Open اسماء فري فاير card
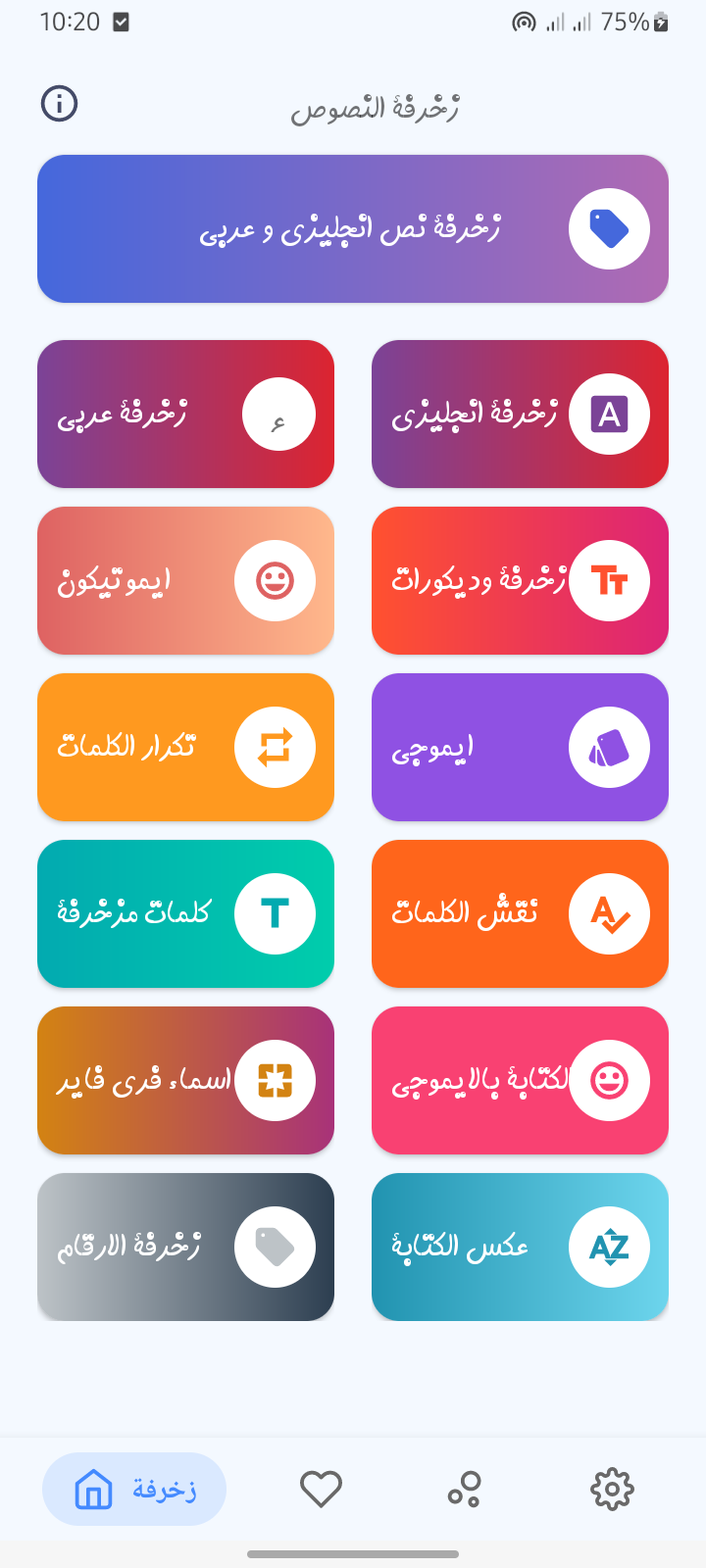This screenshot has height=1568, width=706. pyautogui.click(x=185, y=1080)
